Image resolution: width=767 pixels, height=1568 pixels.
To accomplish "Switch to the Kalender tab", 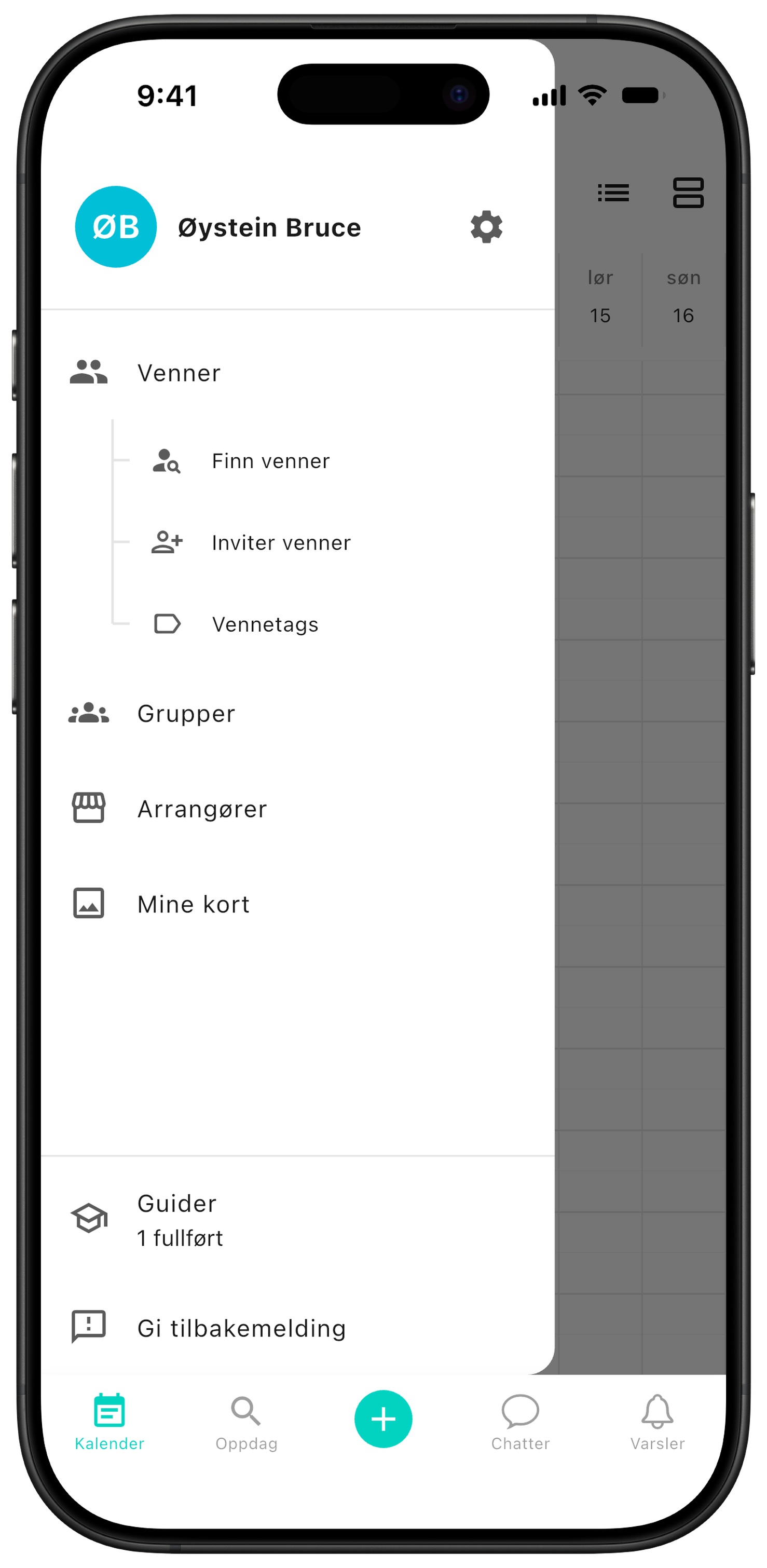I will tap(109, 1422).
